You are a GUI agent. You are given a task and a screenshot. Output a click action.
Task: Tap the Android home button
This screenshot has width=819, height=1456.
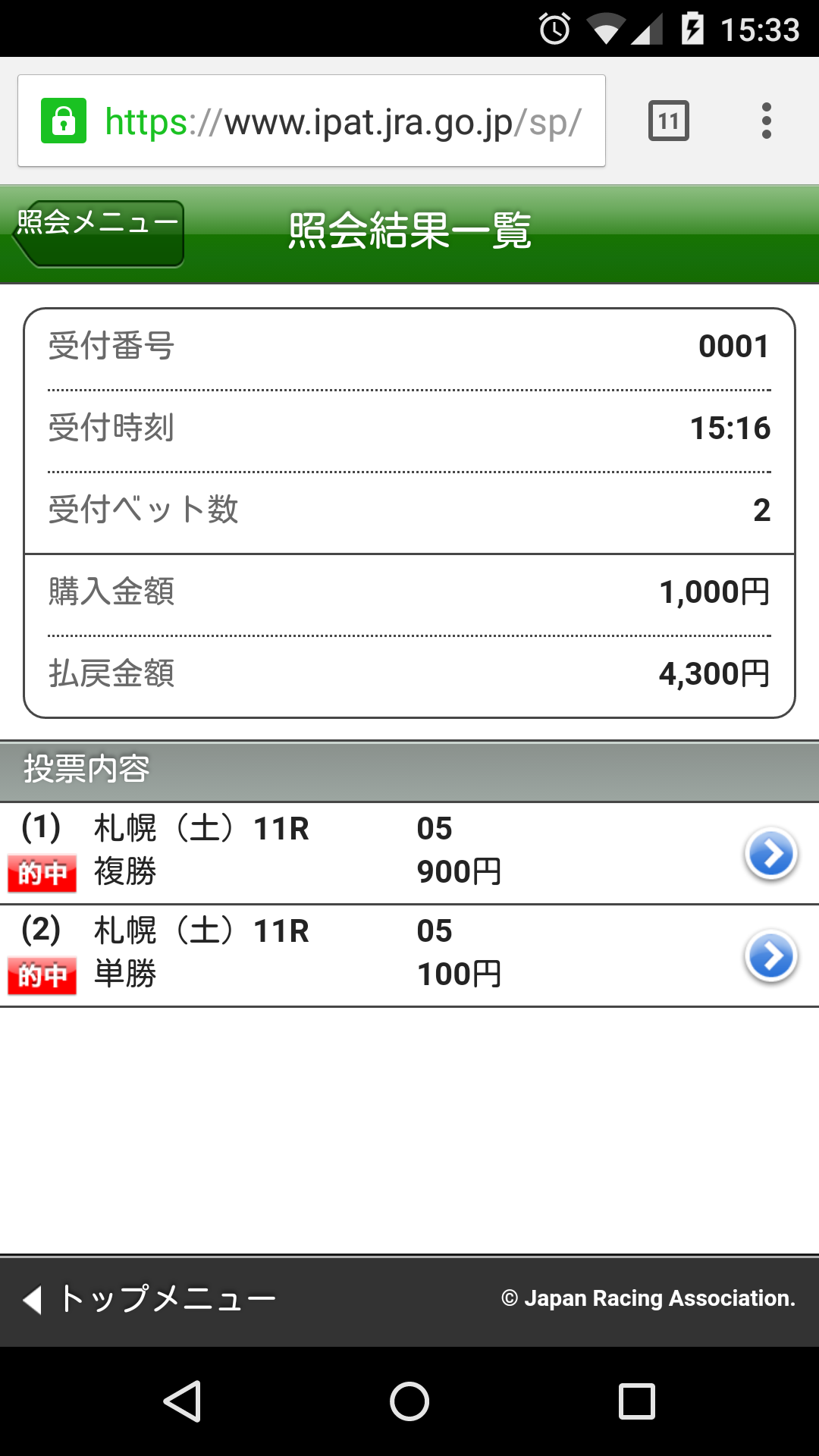click(409, 1401)
